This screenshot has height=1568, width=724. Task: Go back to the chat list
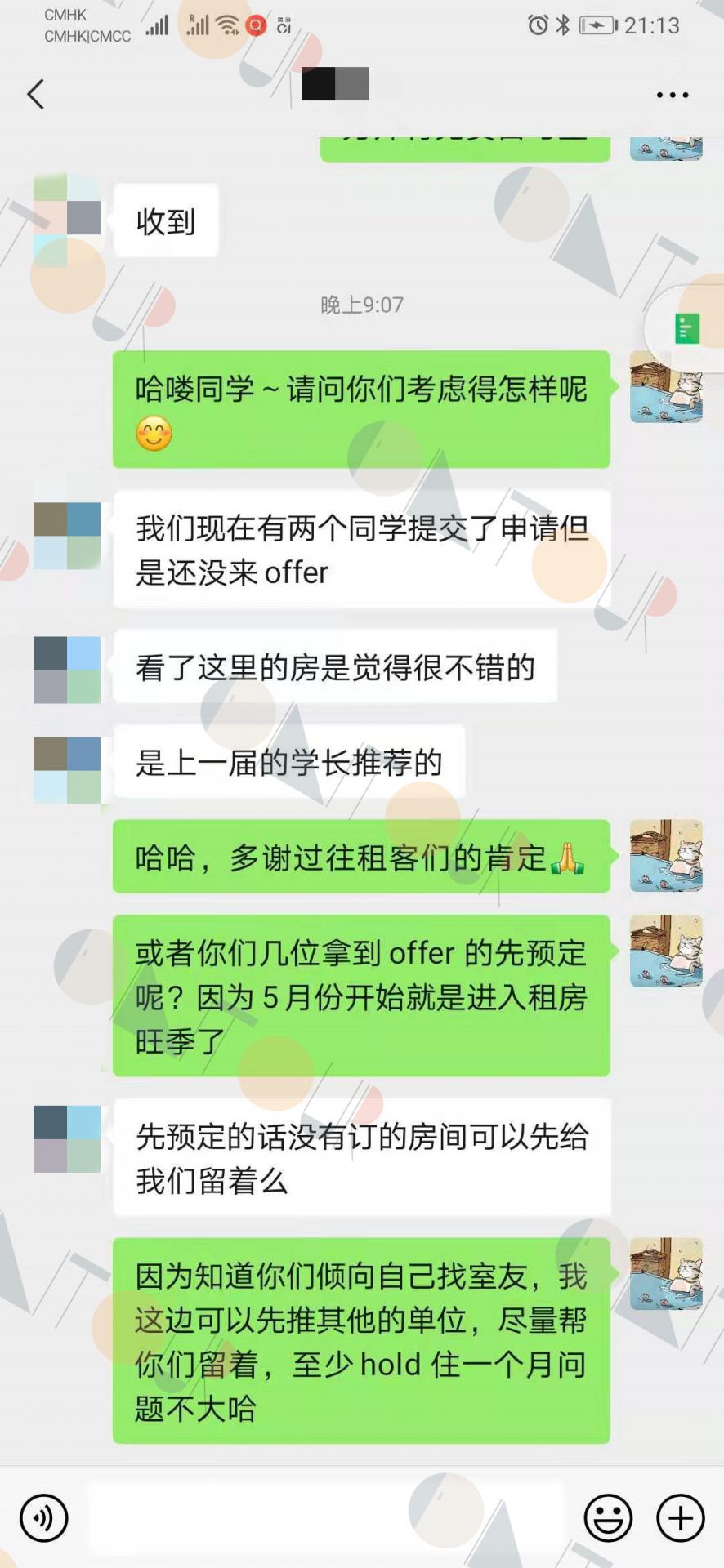click(x=36, y=95)
